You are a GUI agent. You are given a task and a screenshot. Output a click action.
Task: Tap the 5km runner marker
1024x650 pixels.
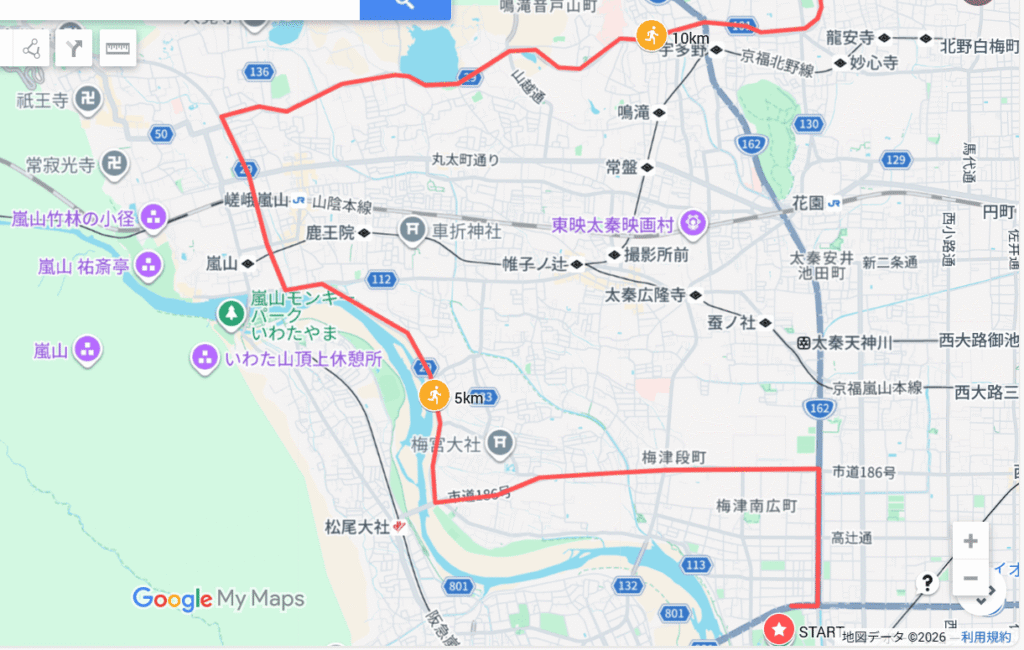pyautogui.click(x=434, y=395)
